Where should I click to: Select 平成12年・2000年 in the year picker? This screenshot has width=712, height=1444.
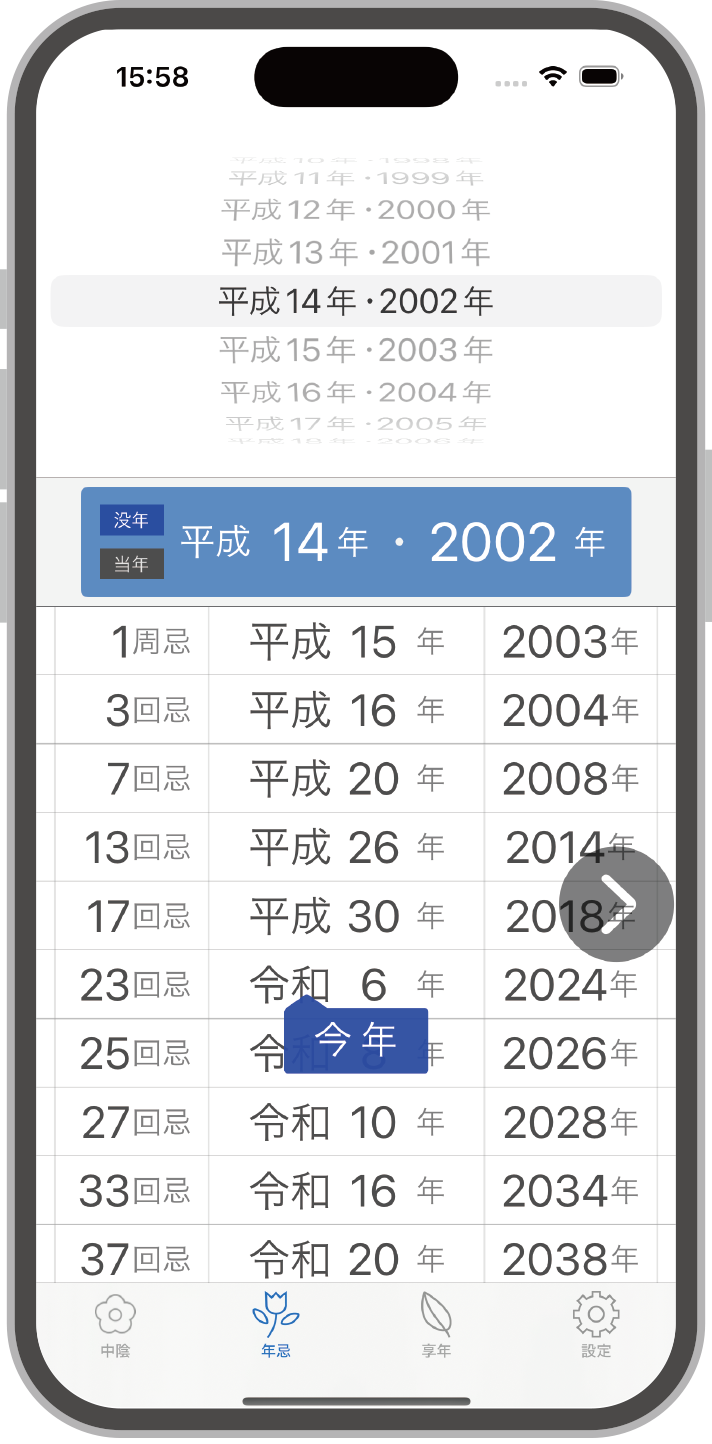click(x=356, y=210)
